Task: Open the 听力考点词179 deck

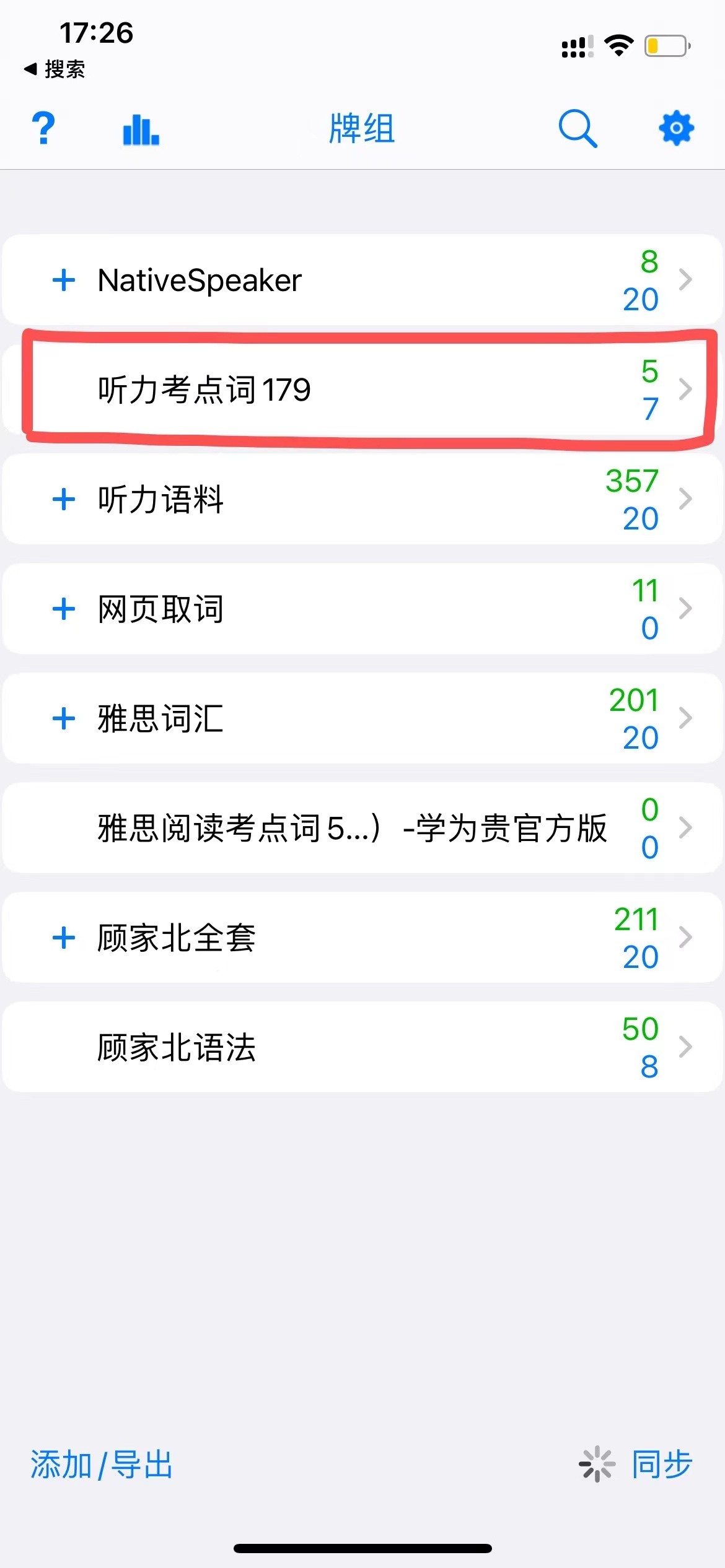Action: [x=362, y=390]
